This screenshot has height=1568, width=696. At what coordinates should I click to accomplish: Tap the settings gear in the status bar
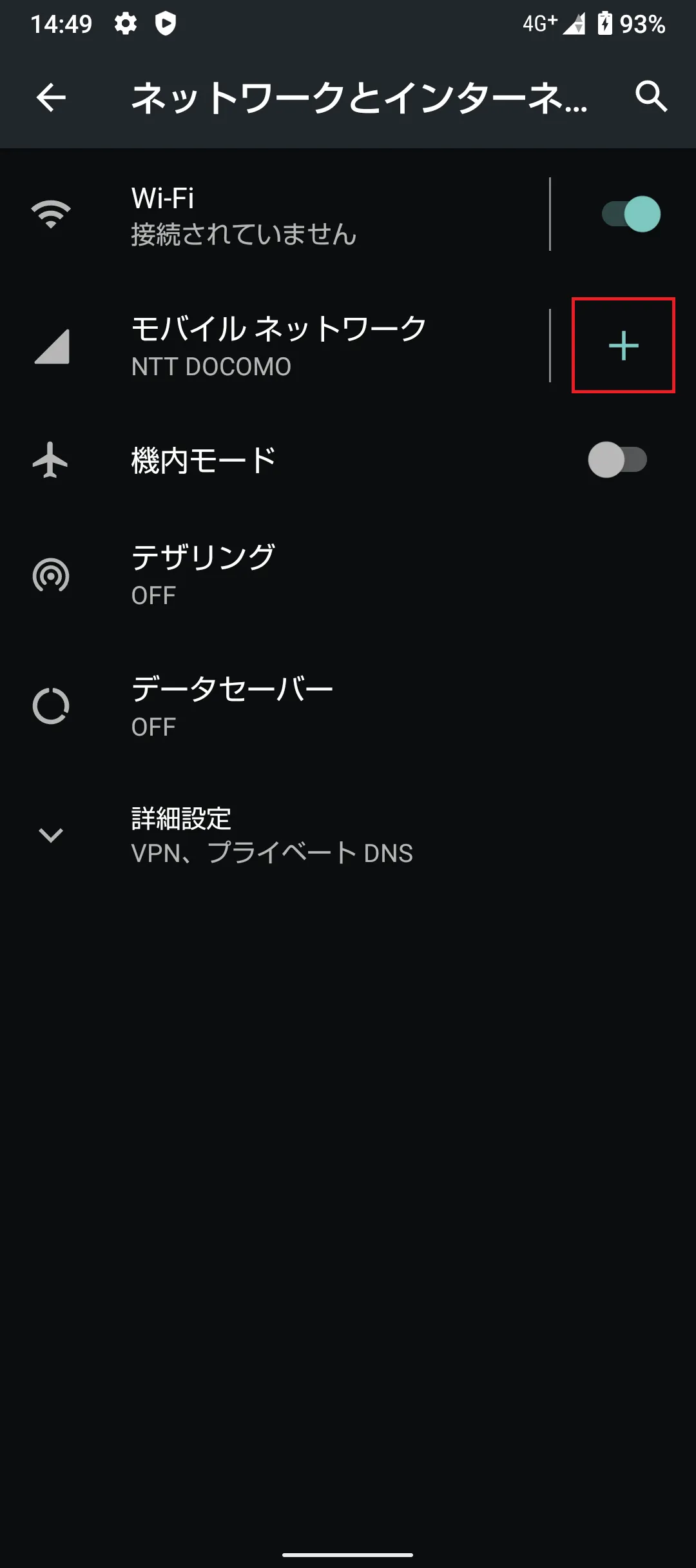pos(124,23)
